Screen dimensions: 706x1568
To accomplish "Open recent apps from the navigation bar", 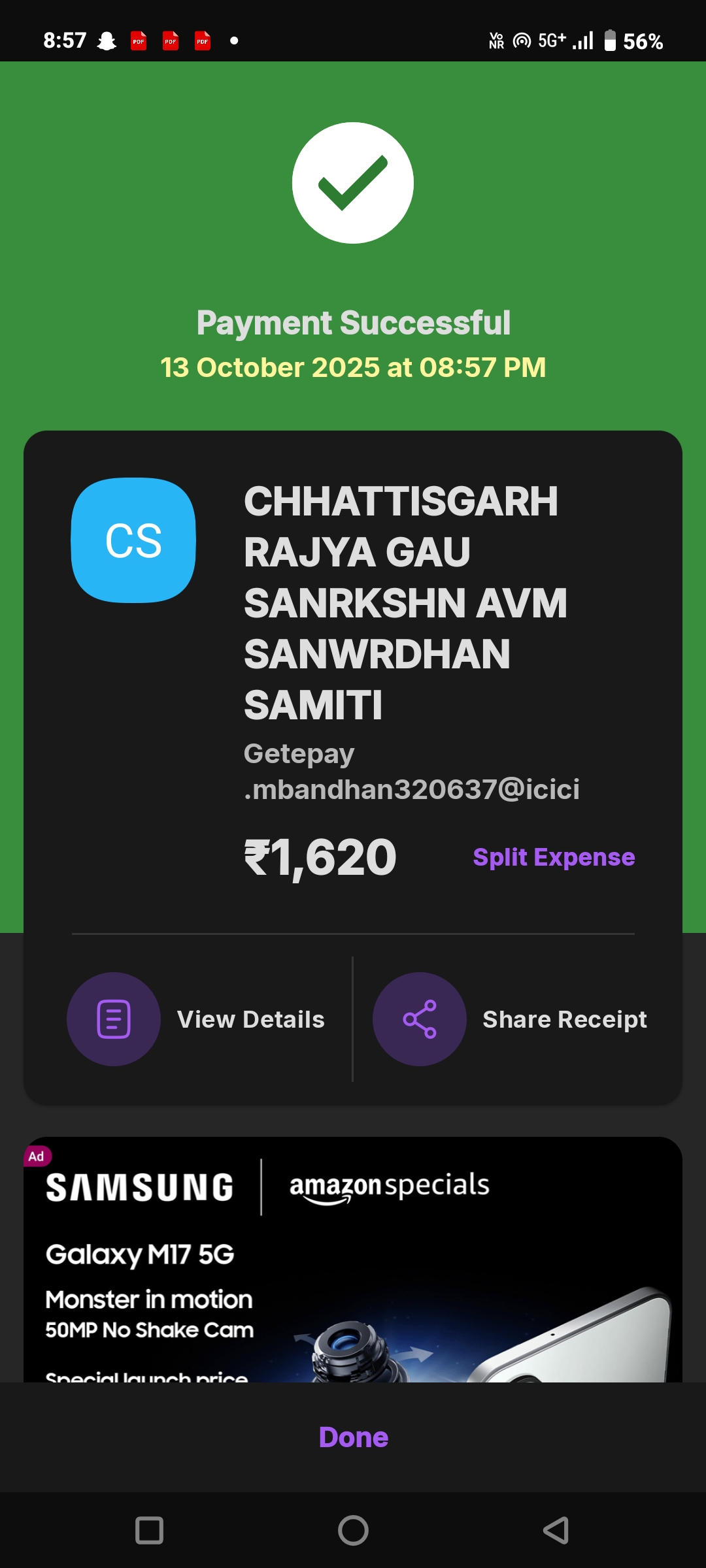I will [149, 1530].
